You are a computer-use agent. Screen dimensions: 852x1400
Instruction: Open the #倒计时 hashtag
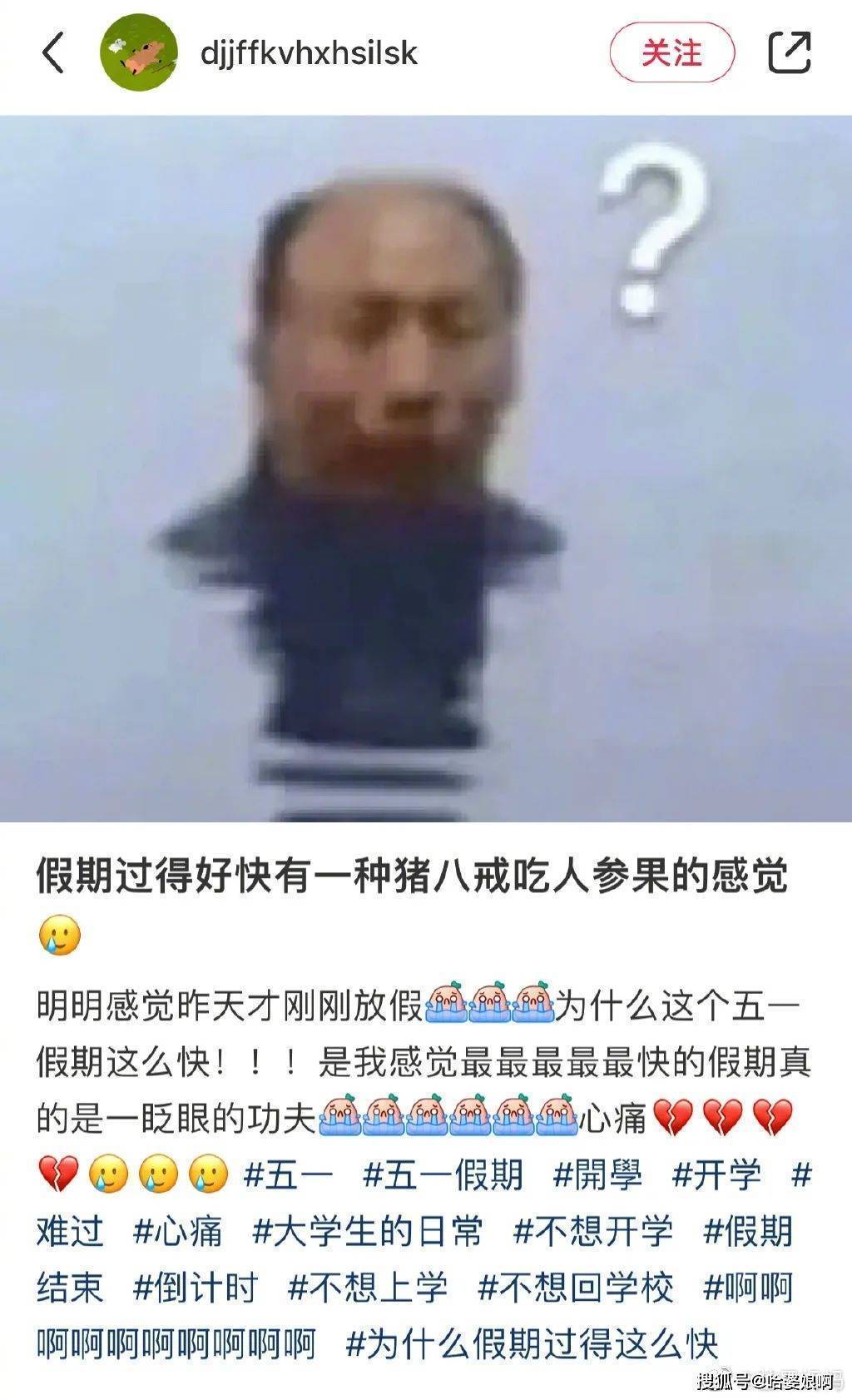click(196, 1288)
